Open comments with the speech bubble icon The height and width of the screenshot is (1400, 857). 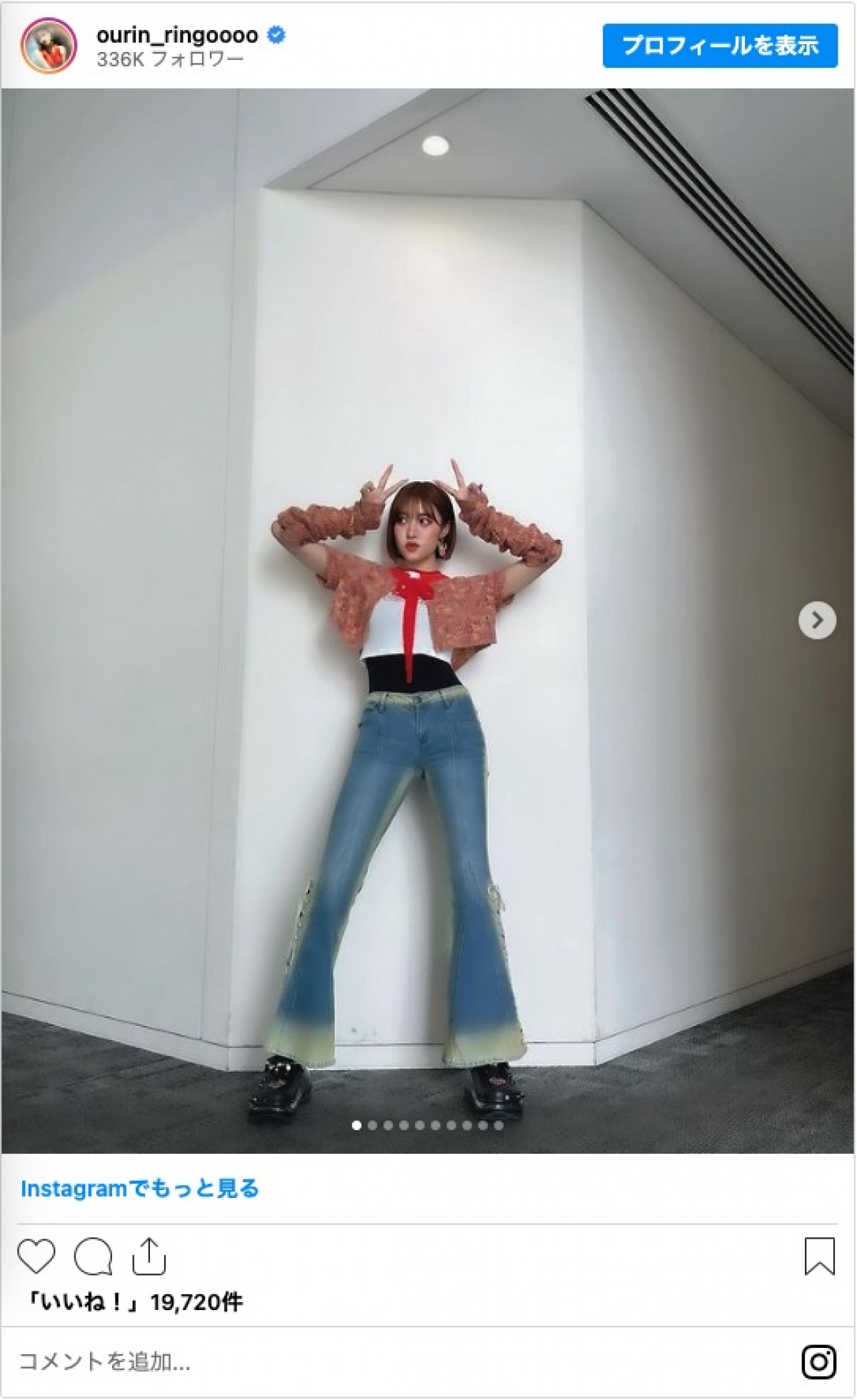click(x=93, y=1257)
